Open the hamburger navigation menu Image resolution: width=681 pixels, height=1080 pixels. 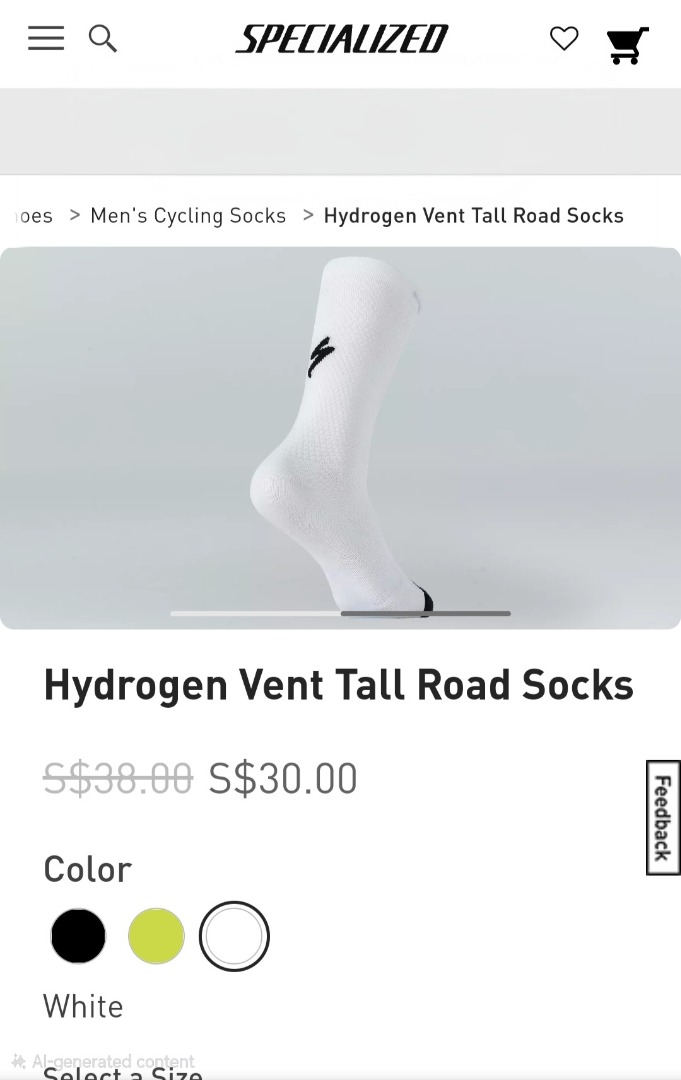tap(46, 39)
